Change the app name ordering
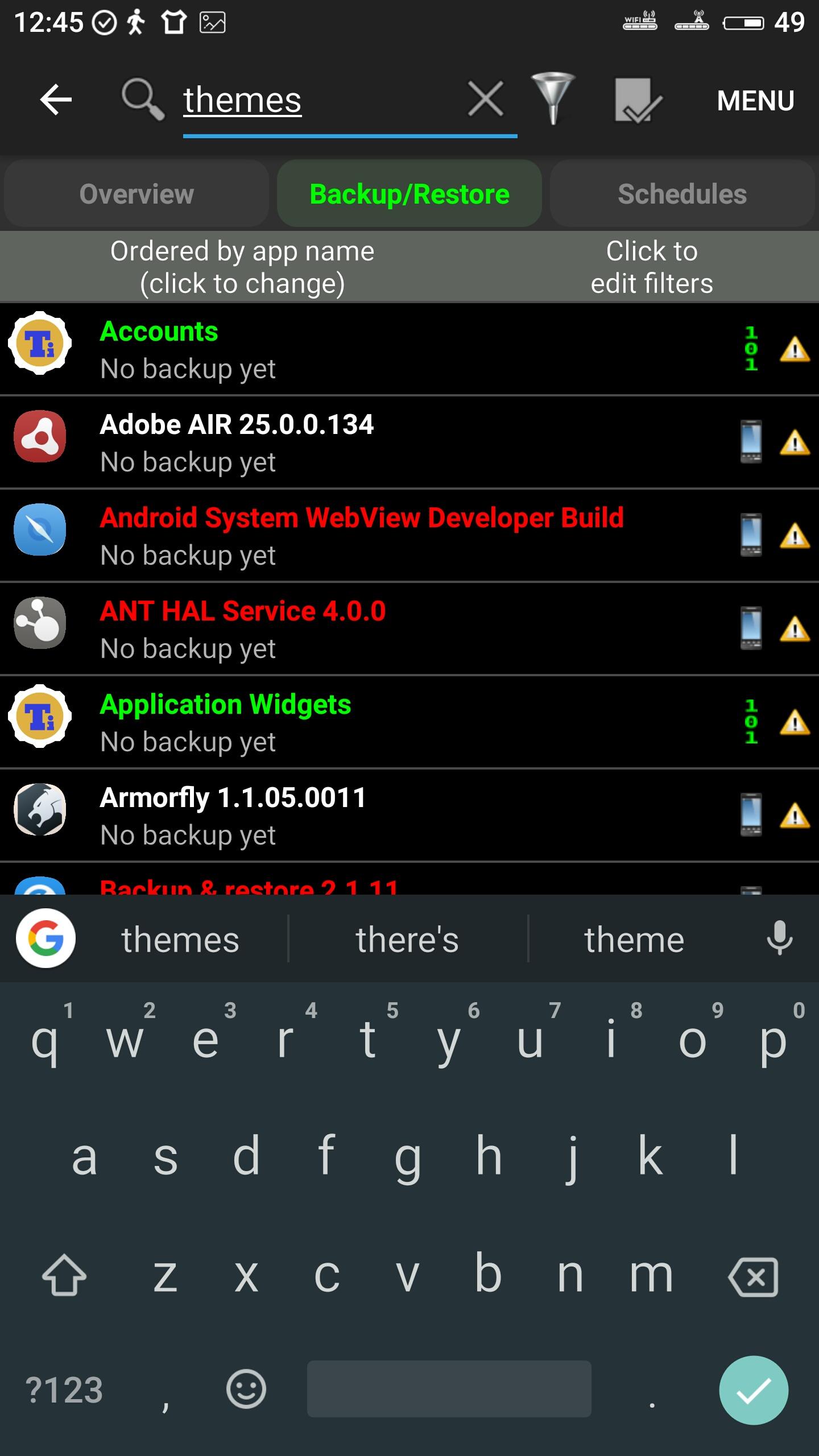This screenshot has height=1456, width=819. (x=242, y=267)
